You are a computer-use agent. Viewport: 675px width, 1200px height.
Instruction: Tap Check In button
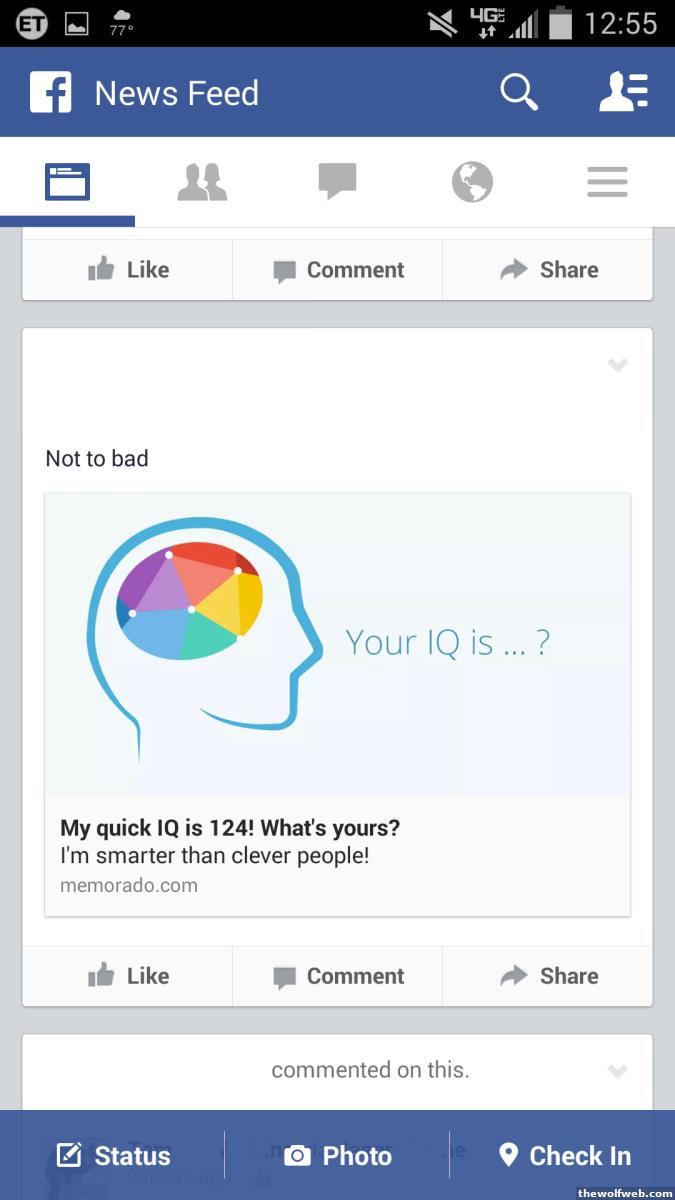coord(564,1156)
